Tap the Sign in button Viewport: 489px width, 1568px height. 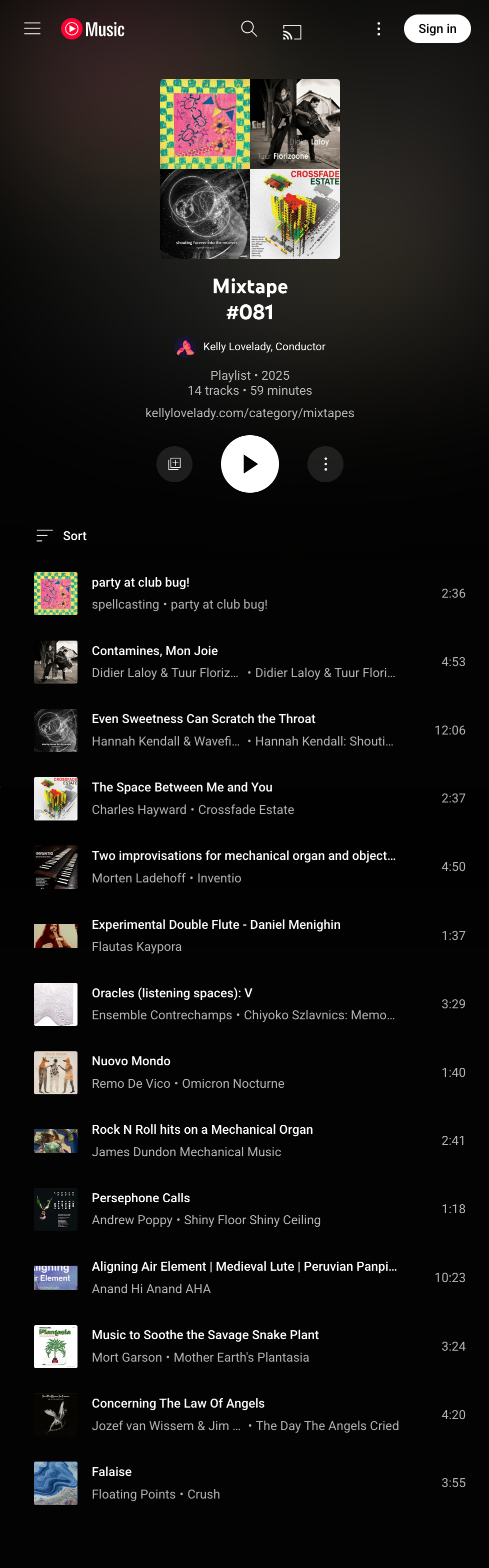pyautogui.click(x=436, y=28)
